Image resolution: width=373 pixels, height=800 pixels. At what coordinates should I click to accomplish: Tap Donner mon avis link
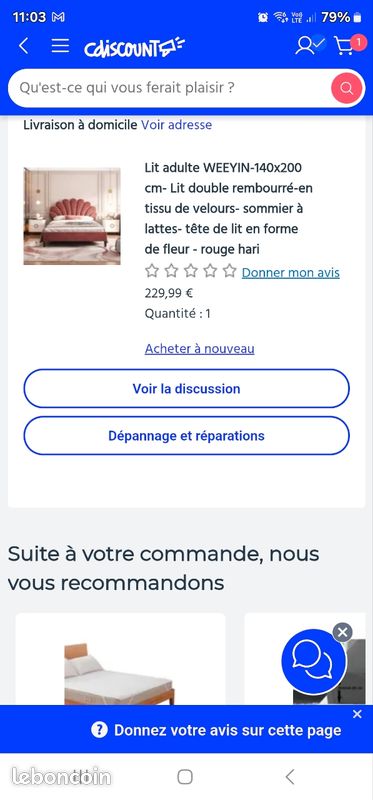(x=290, y=273)
